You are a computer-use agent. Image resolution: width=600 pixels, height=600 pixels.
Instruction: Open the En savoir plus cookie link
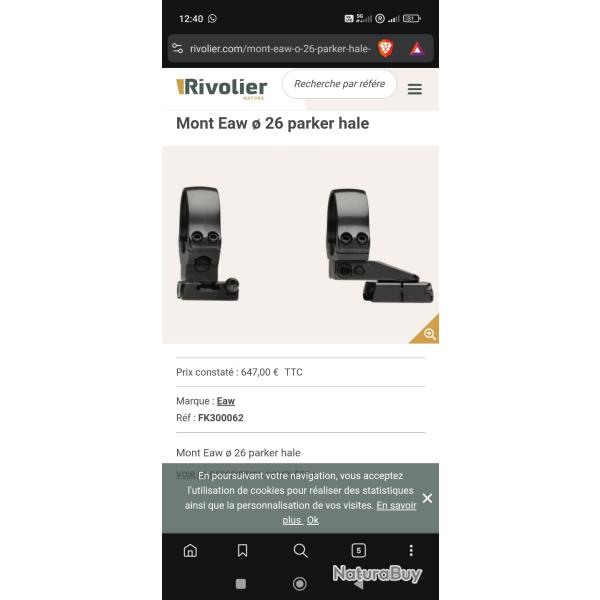coord(396,506)
